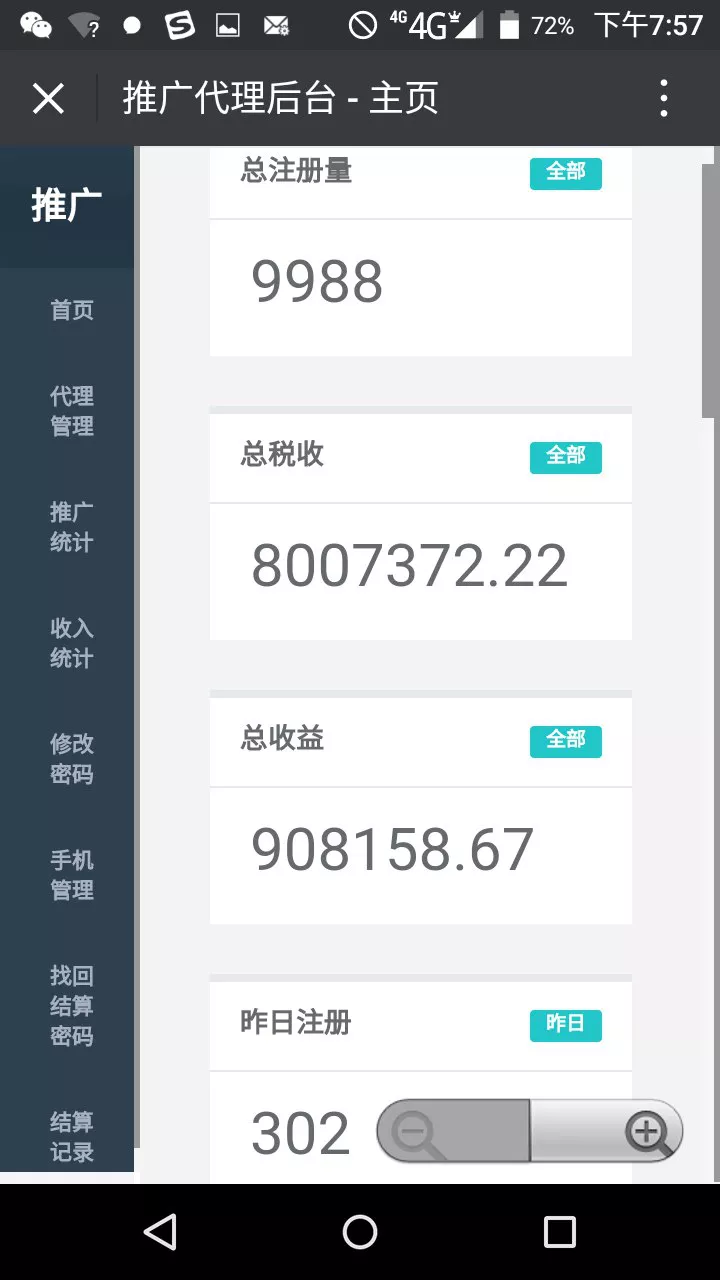The image size is (720, 1280).
Task: Open 推广统计 in the sidebar
Action: tap(72, 527)
